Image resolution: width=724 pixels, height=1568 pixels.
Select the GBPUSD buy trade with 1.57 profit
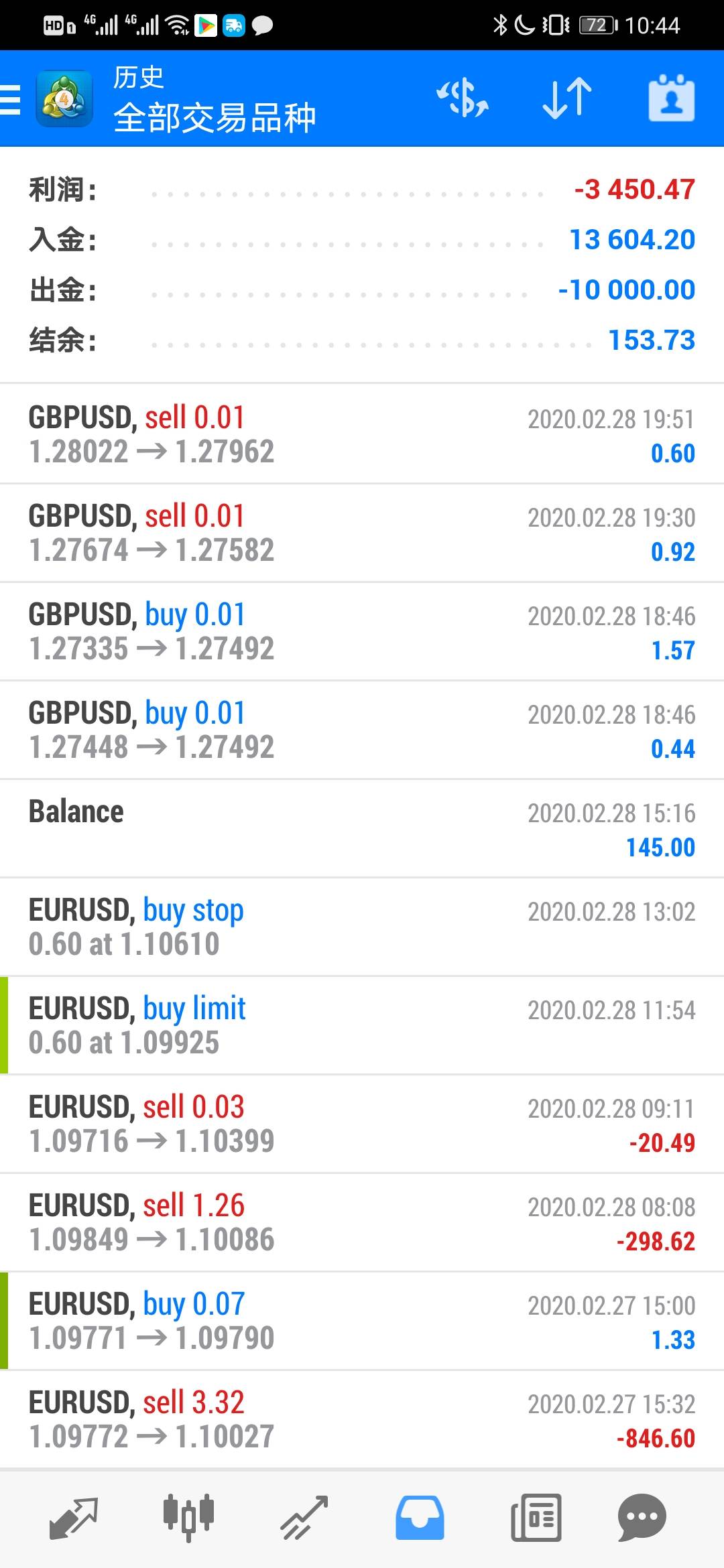coord(362,631)
